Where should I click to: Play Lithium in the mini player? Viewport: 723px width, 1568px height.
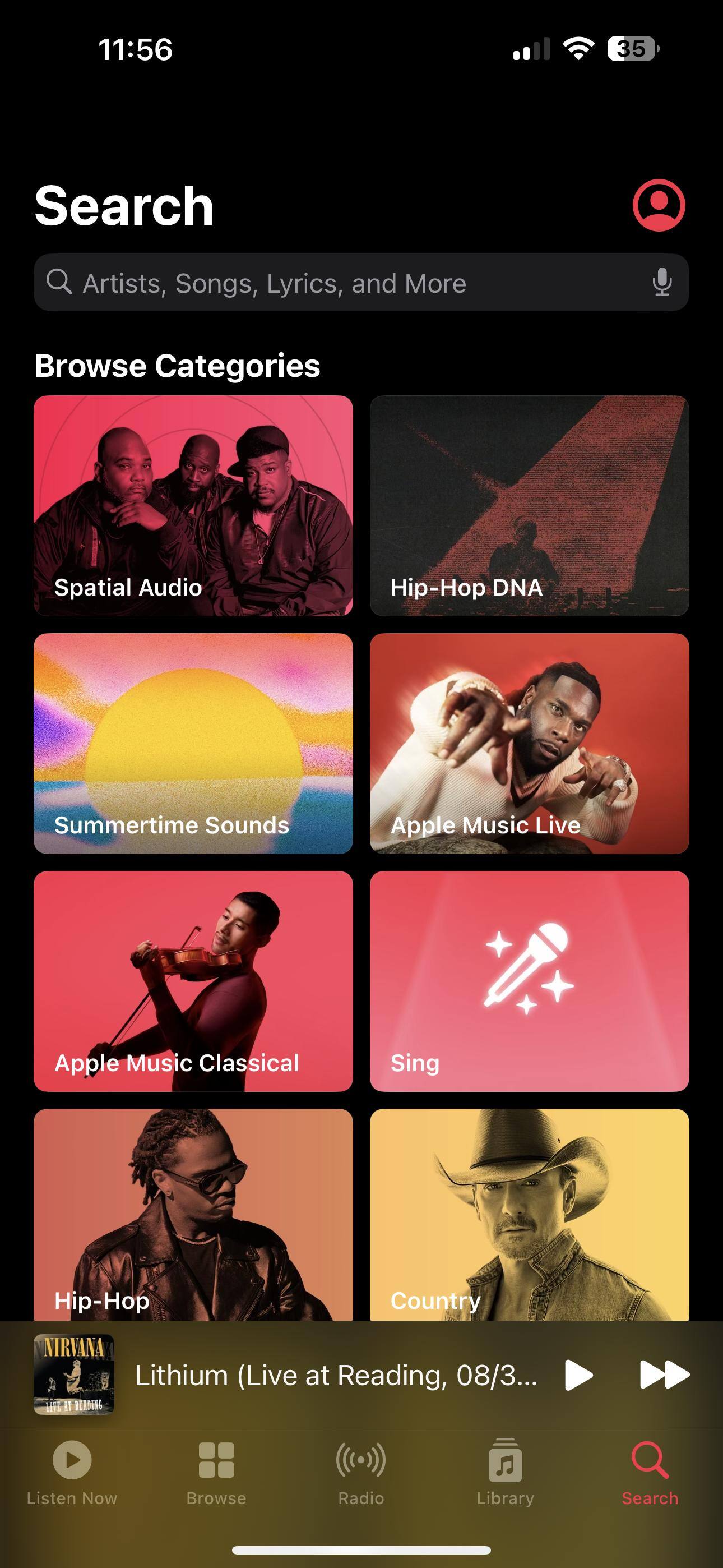click(x=578, y=1375)
